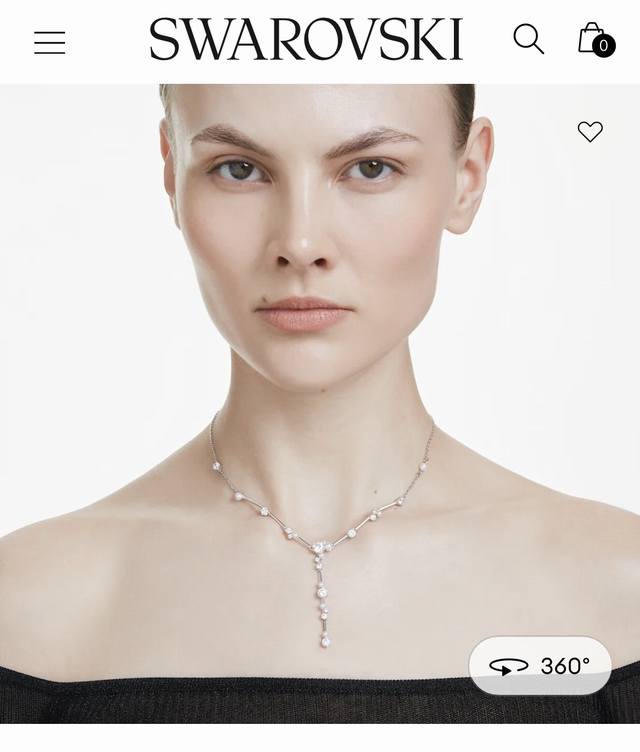Open the hamburger navigation menu
Viewport: 640px width, 752px height.
pyautogui.click(x=49, y=42)
